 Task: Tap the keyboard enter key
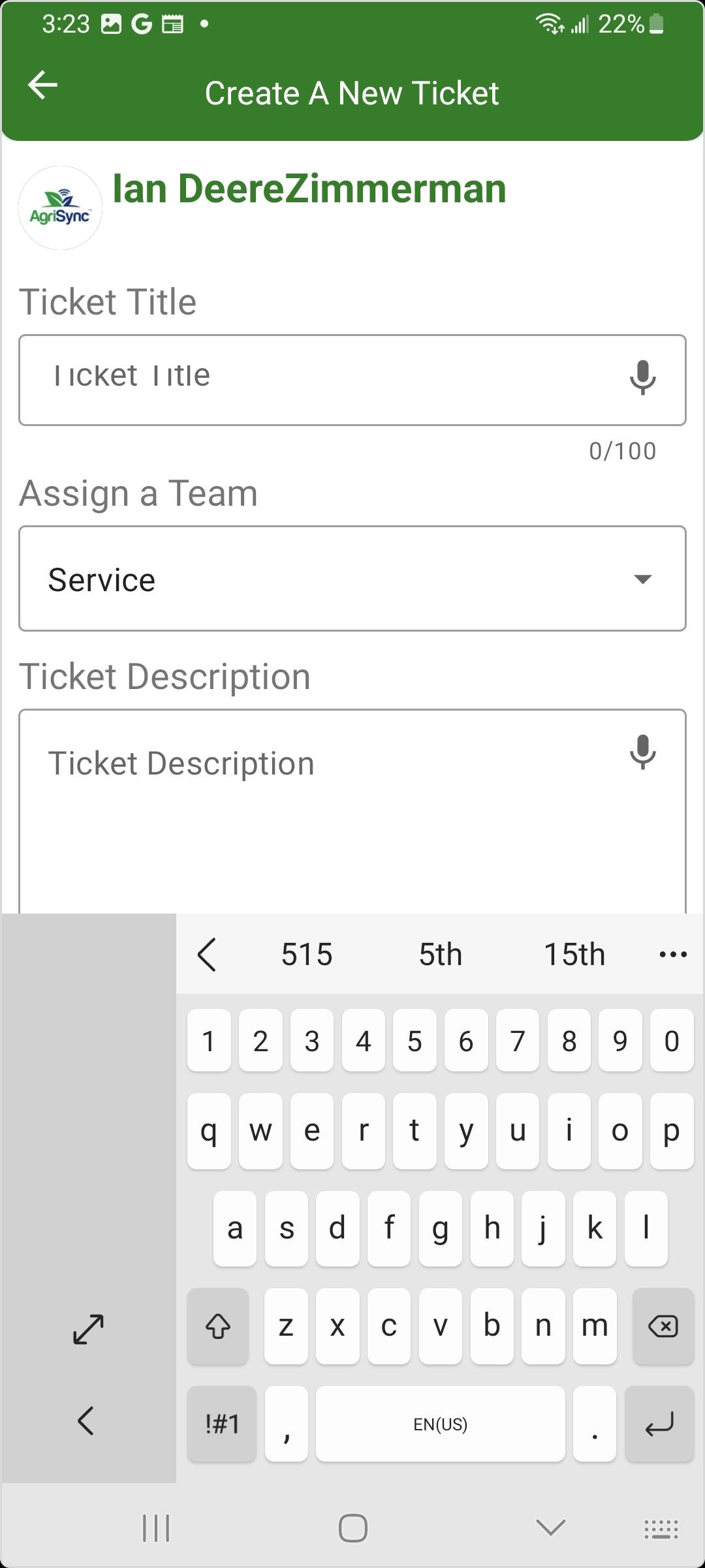[x=659, y=1424]
